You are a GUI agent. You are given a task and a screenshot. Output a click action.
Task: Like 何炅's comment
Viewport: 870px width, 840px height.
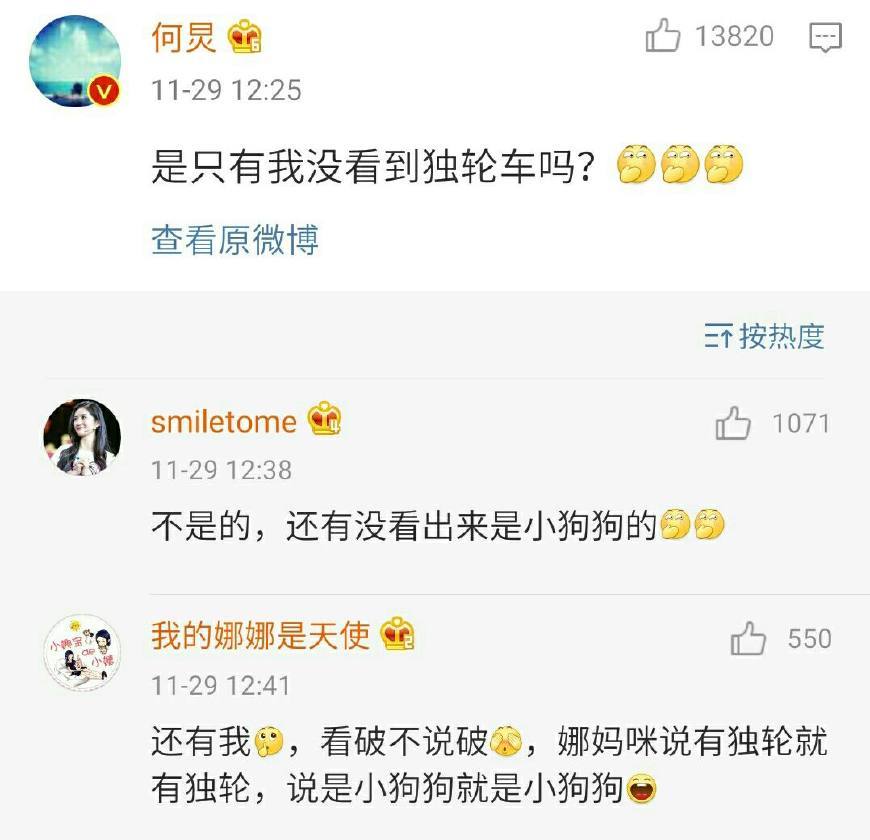664,38
